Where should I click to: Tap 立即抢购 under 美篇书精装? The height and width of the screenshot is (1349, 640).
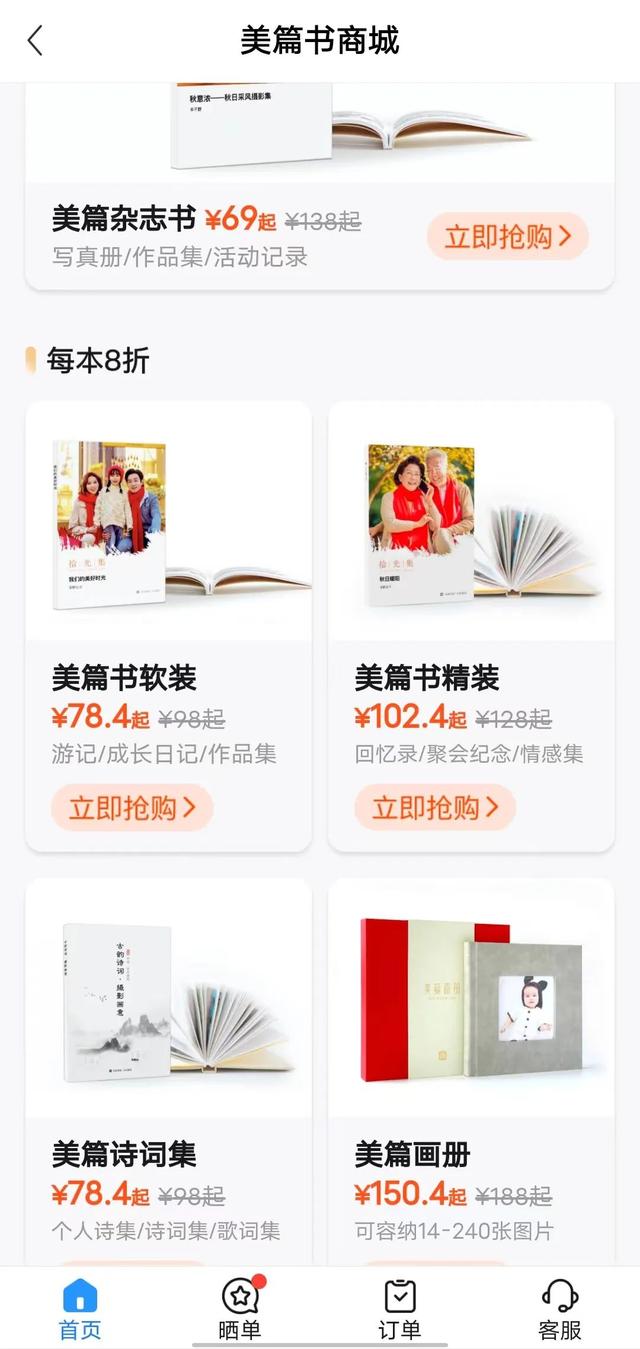(x=434, y=808)
